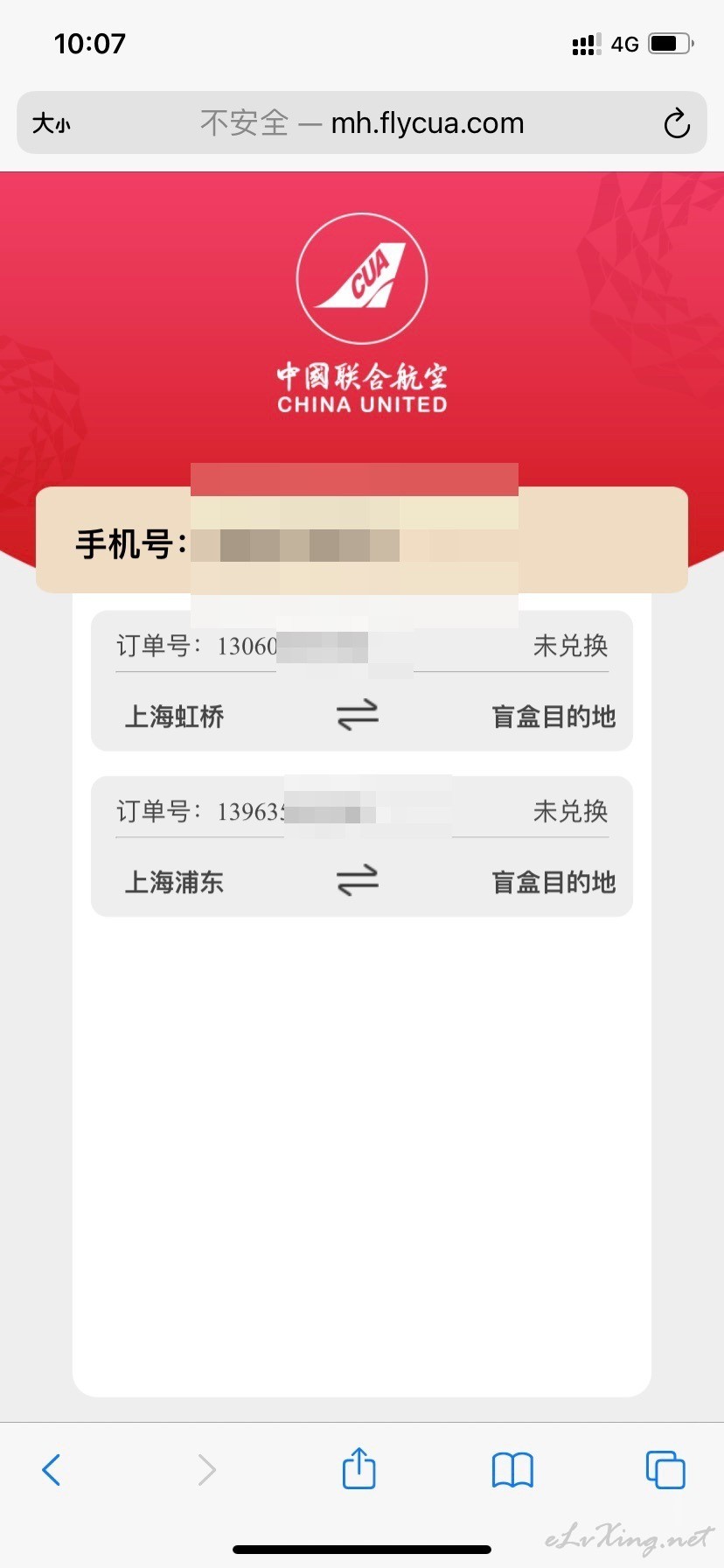Open Safari bookmarks
The image size is (724, 1568).
tap(512, 1470)
